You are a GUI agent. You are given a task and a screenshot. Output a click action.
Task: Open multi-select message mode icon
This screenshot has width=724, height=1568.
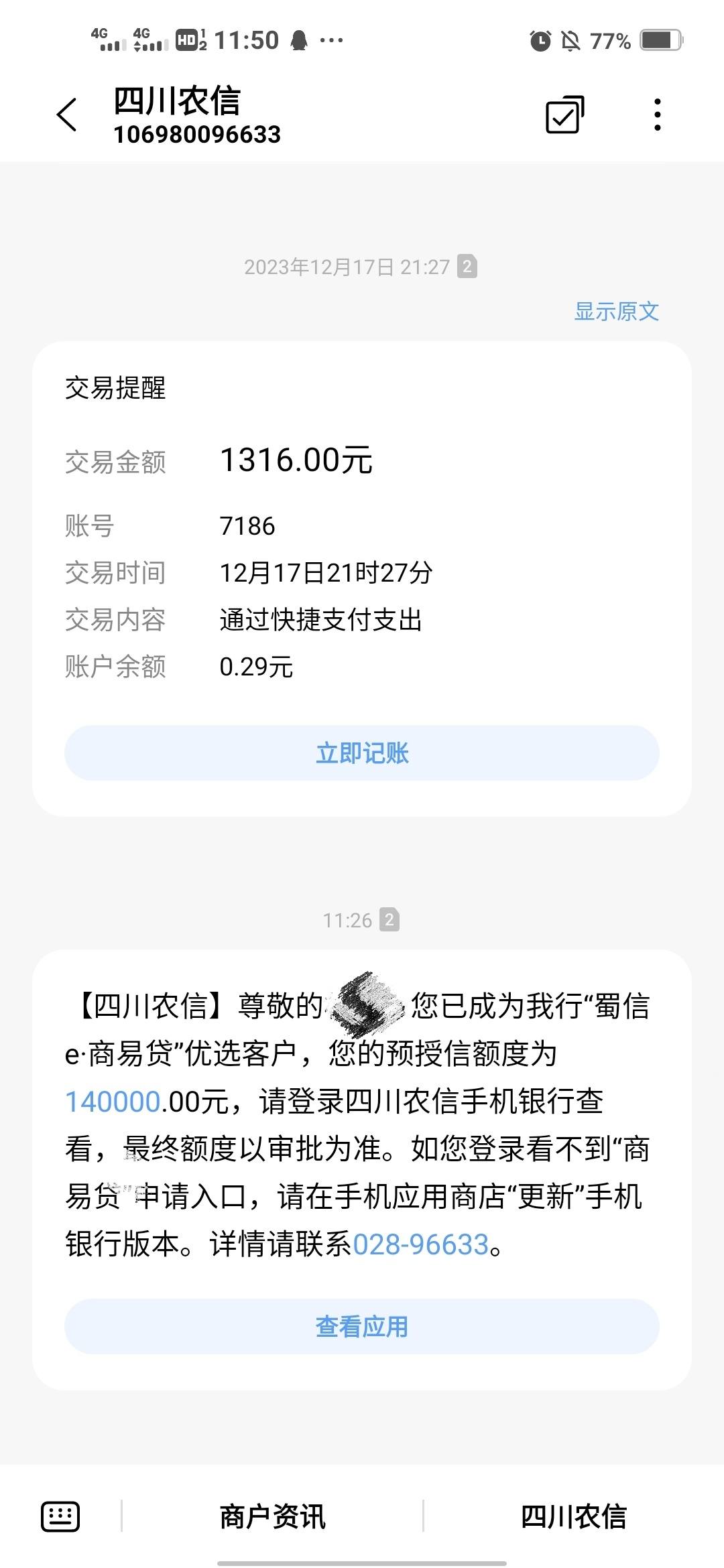click(563, 115)
